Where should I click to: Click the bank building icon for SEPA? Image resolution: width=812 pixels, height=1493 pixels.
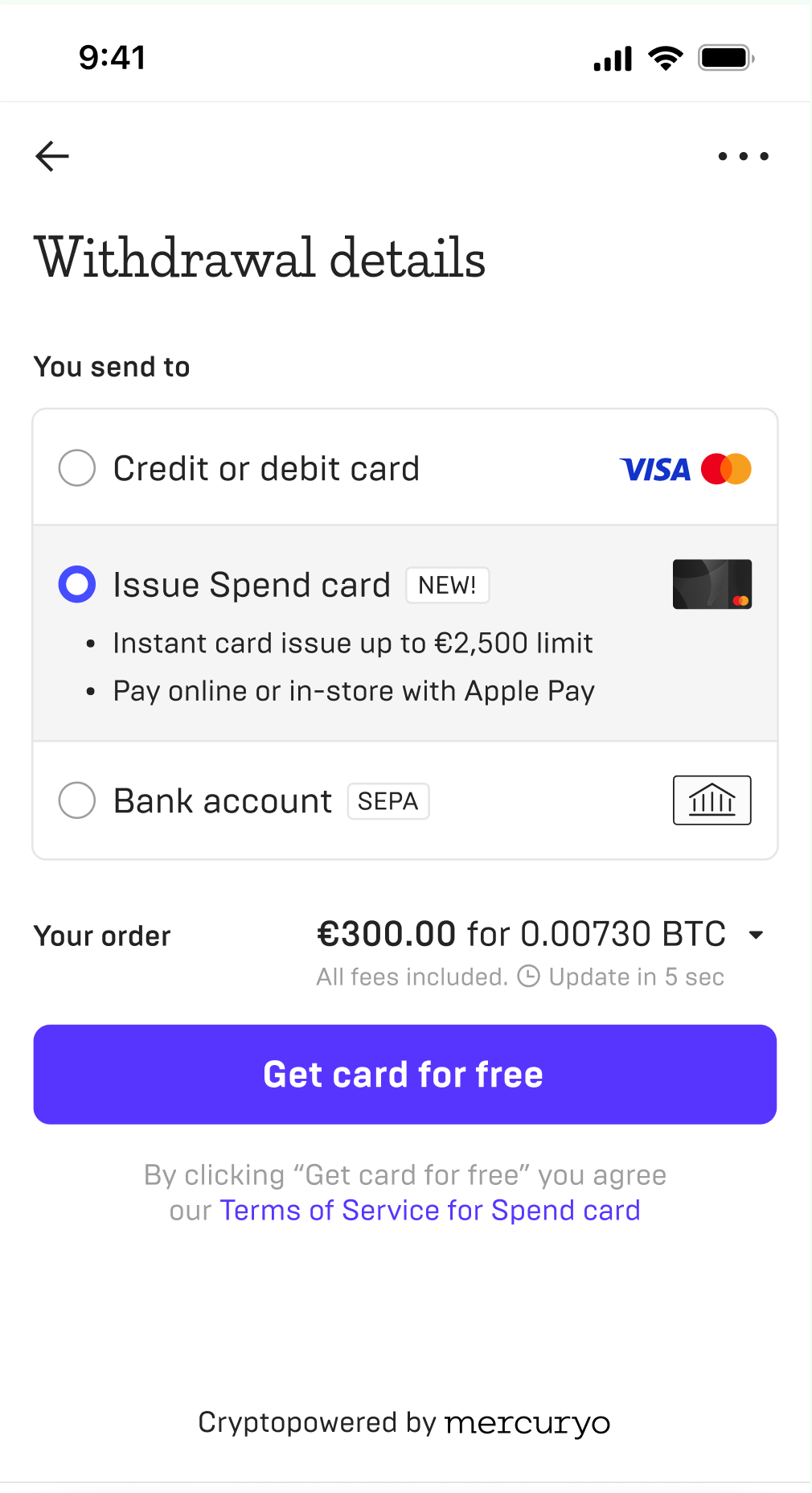(711, 800)
